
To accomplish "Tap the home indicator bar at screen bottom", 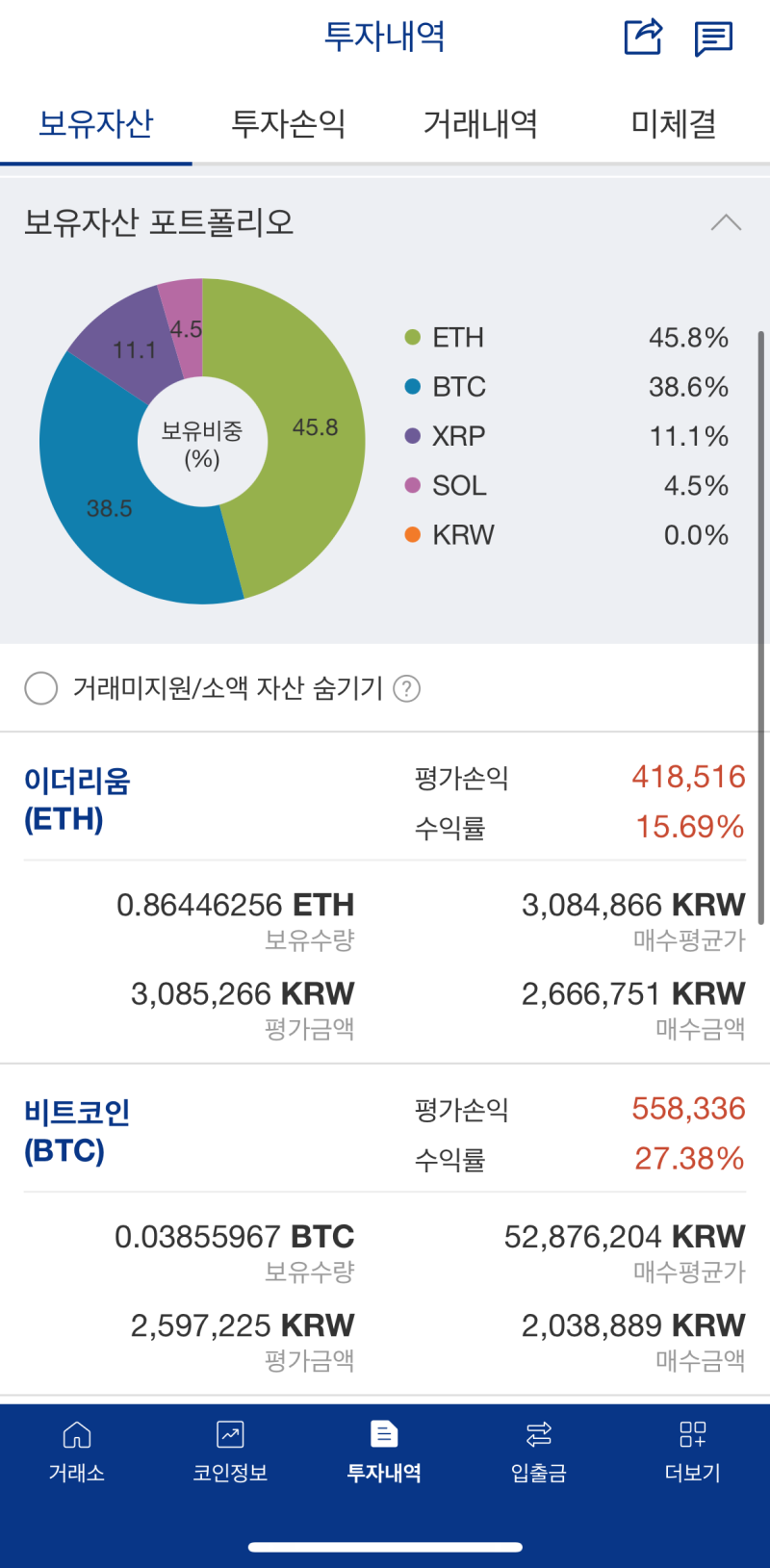I will [384, 1547].
